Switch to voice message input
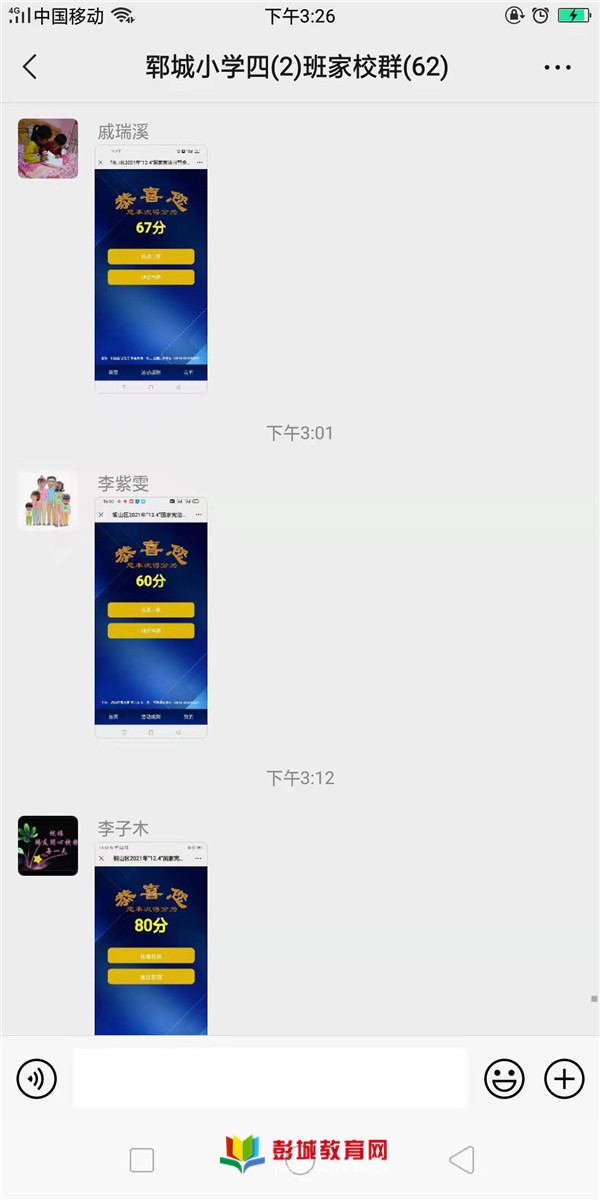The height and width of the screenshot is (1200, 600). 37,1078
